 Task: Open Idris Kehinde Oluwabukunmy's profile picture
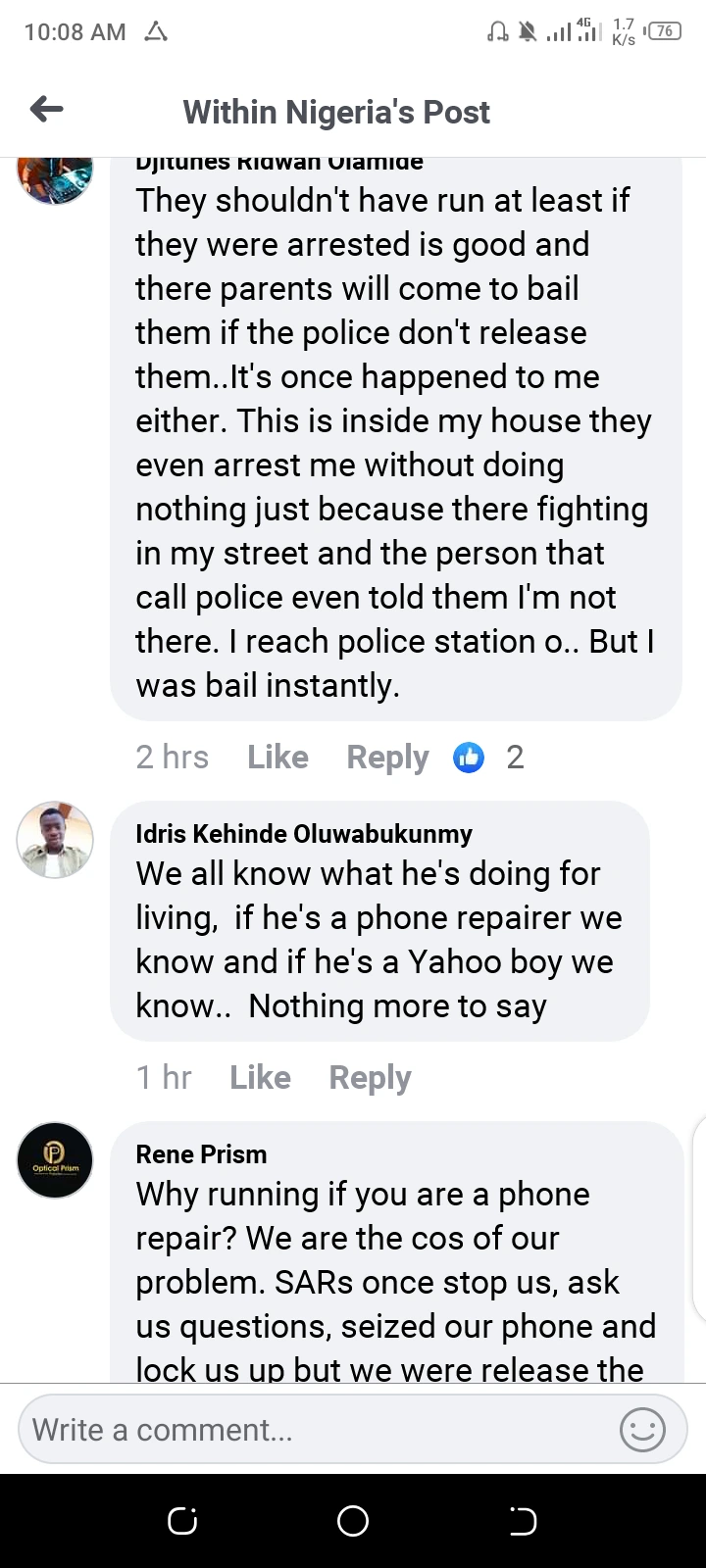[55, 840]
